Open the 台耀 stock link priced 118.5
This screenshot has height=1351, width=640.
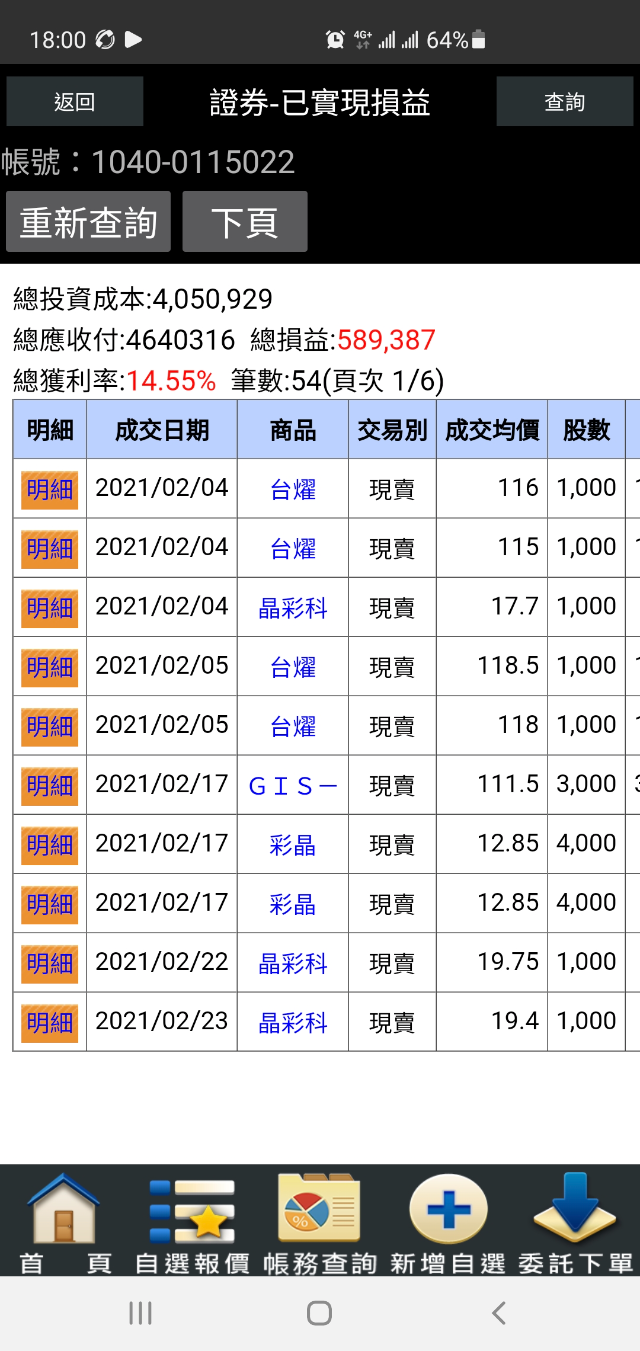(293, 666)
